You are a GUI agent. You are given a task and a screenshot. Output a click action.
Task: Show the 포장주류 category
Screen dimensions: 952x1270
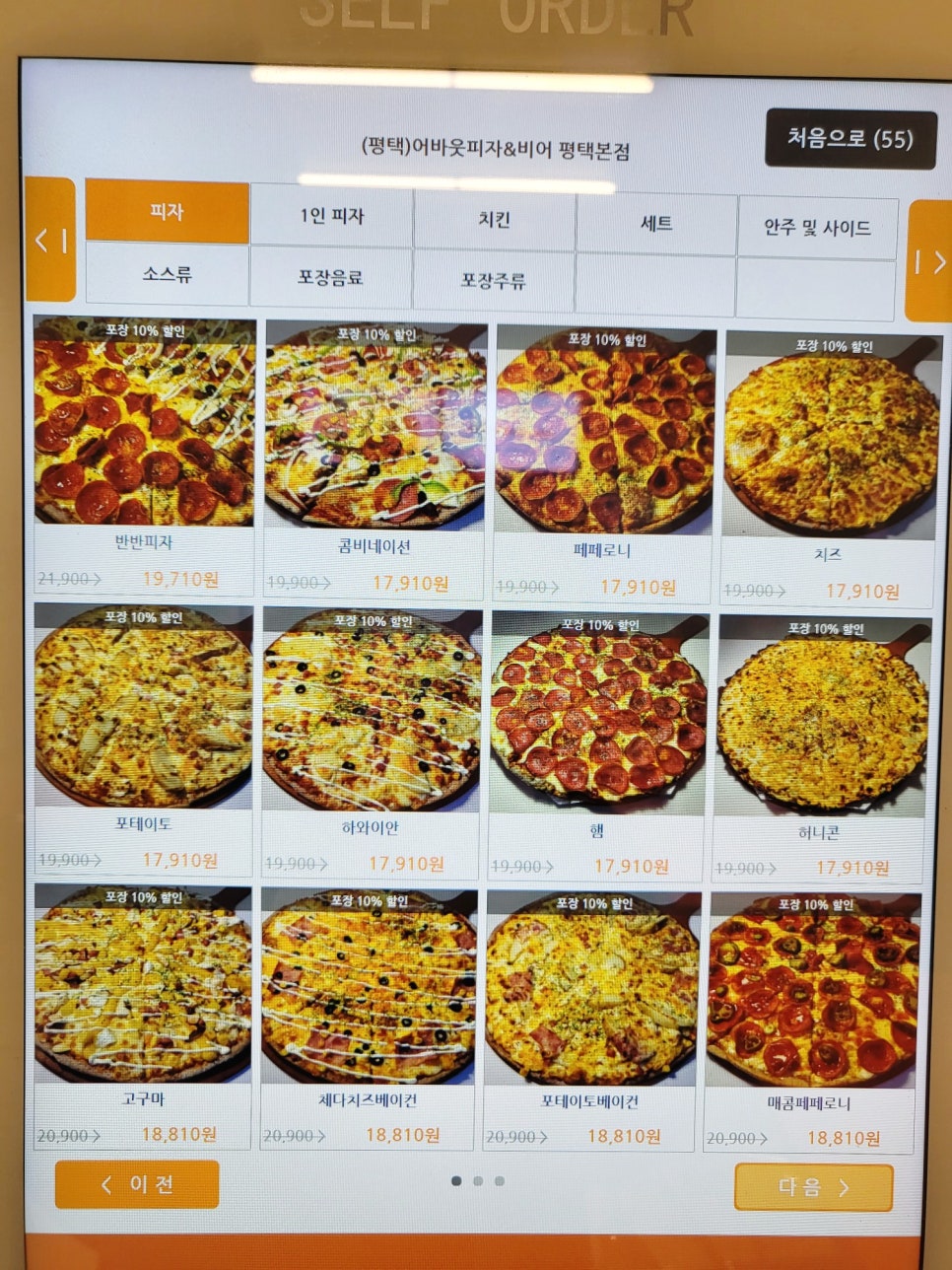[x=493, y=280]
